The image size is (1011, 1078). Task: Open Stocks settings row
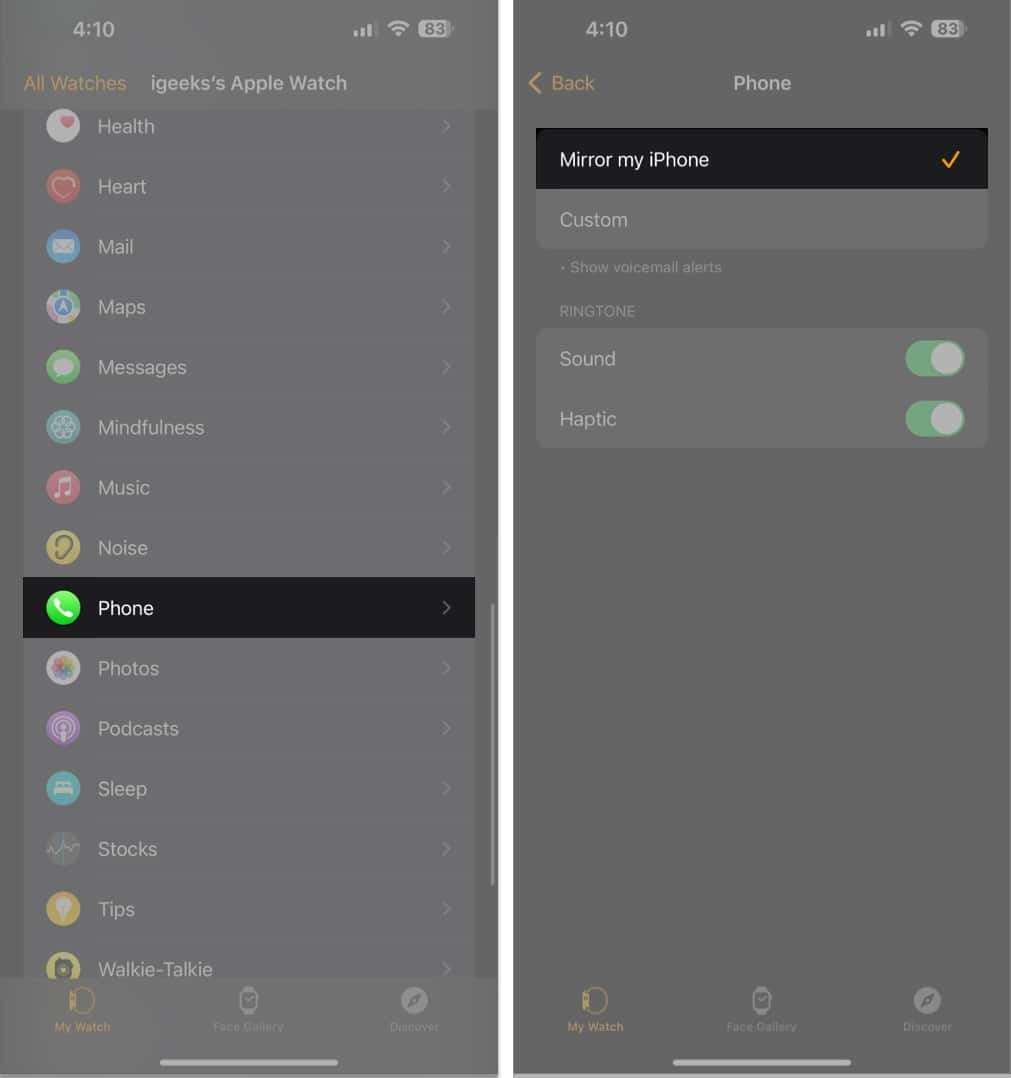tap(248, 849)
